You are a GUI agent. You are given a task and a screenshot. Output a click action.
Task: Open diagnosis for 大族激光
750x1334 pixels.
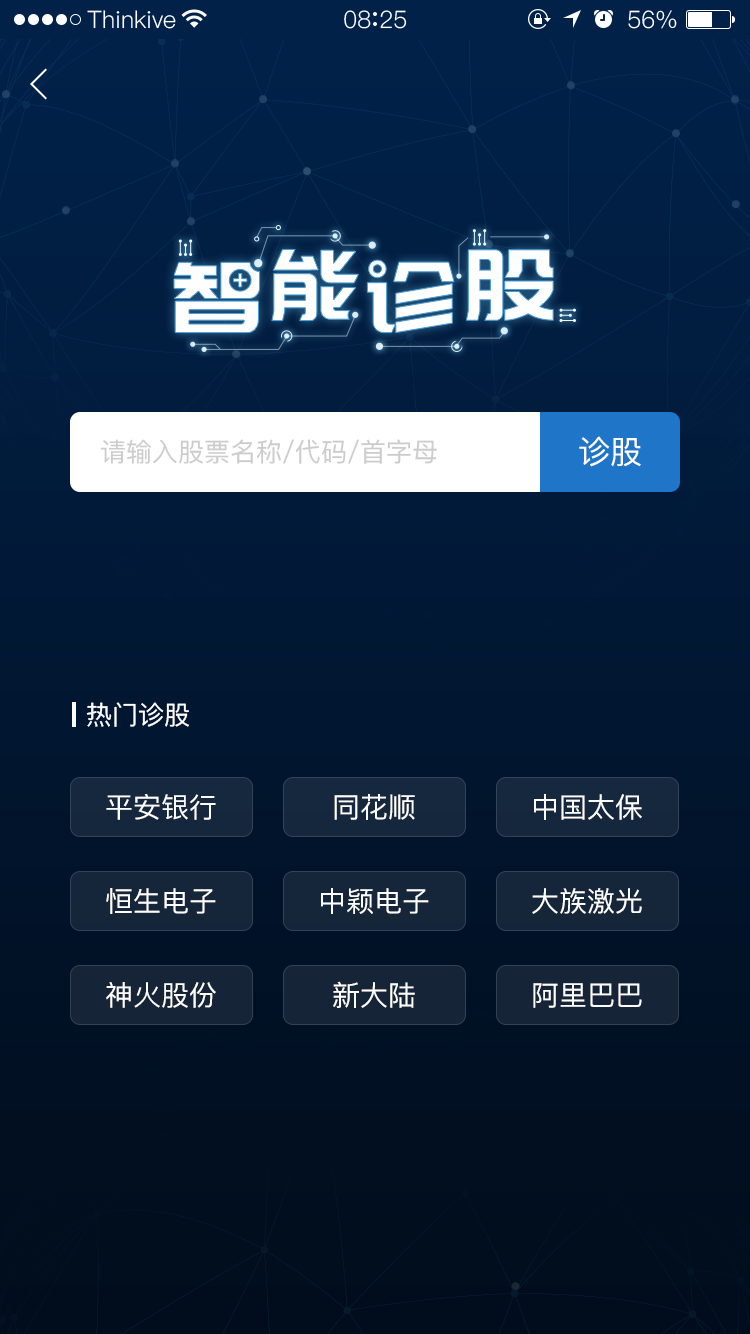point(587,901)
